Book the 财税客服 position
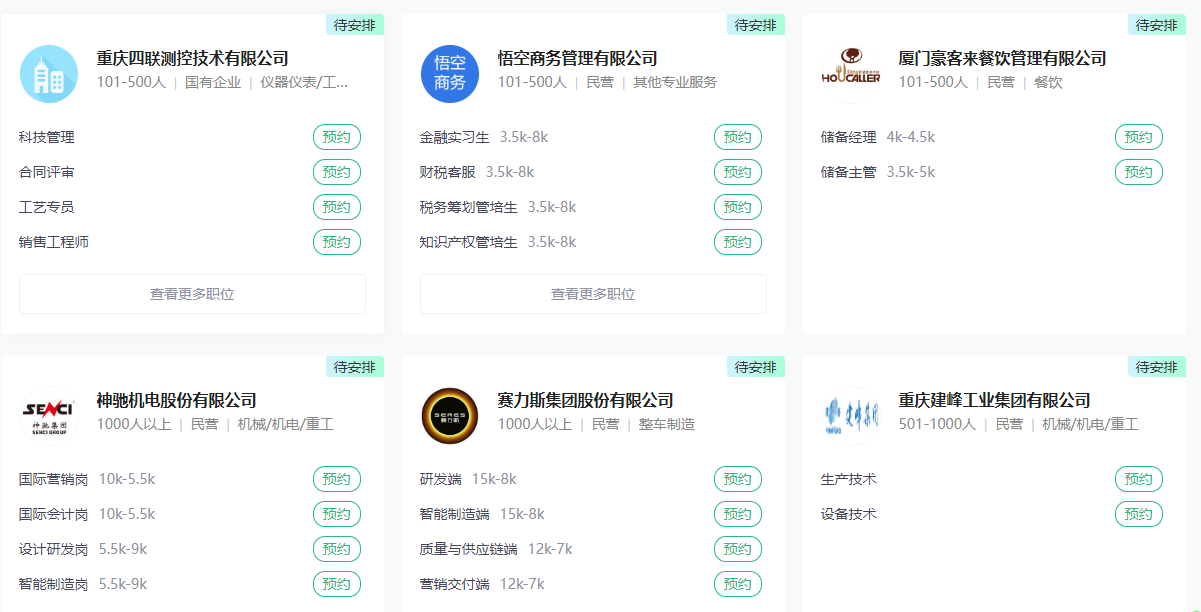Screen dimensions: 1201x612 click(737, 172)
